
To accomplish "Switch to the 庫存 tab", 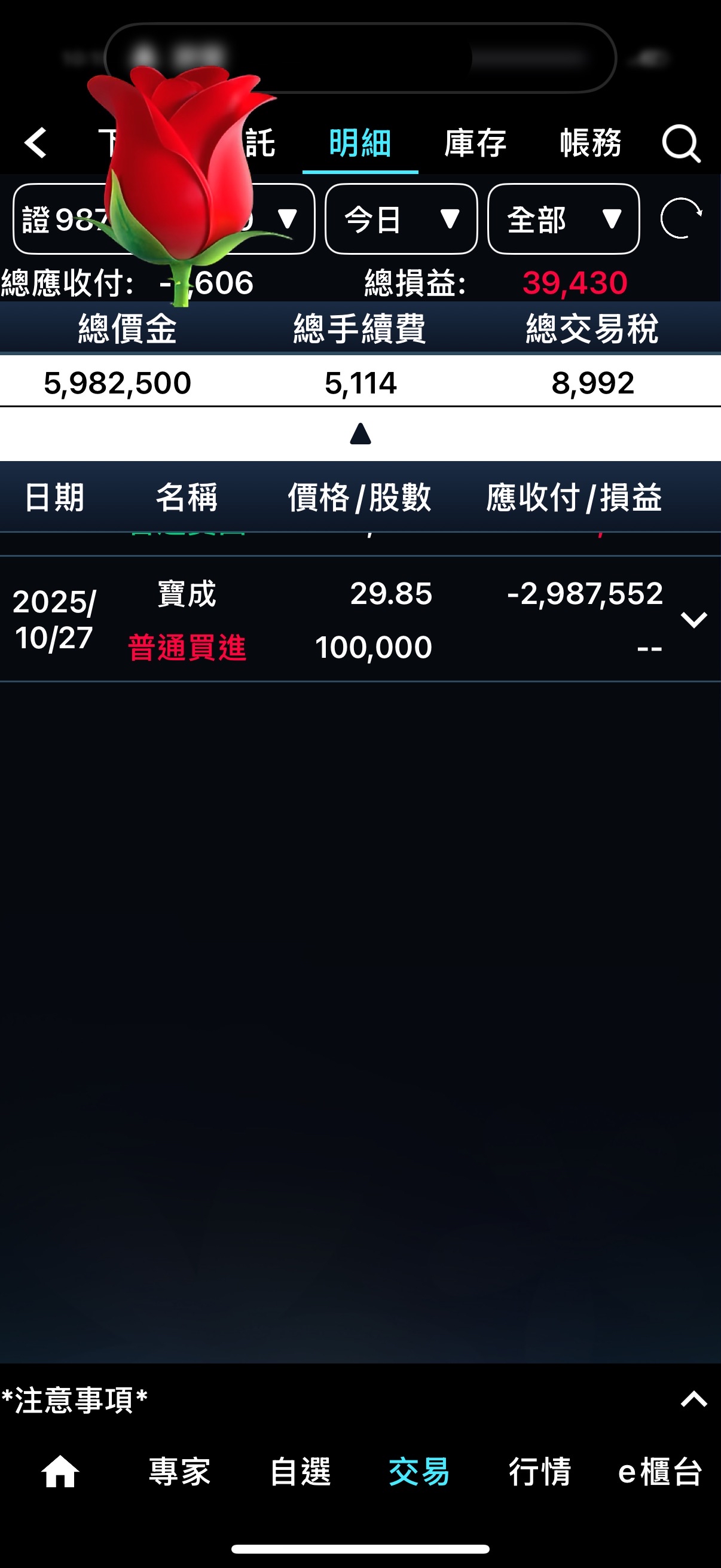I will [x=475, y=144].
